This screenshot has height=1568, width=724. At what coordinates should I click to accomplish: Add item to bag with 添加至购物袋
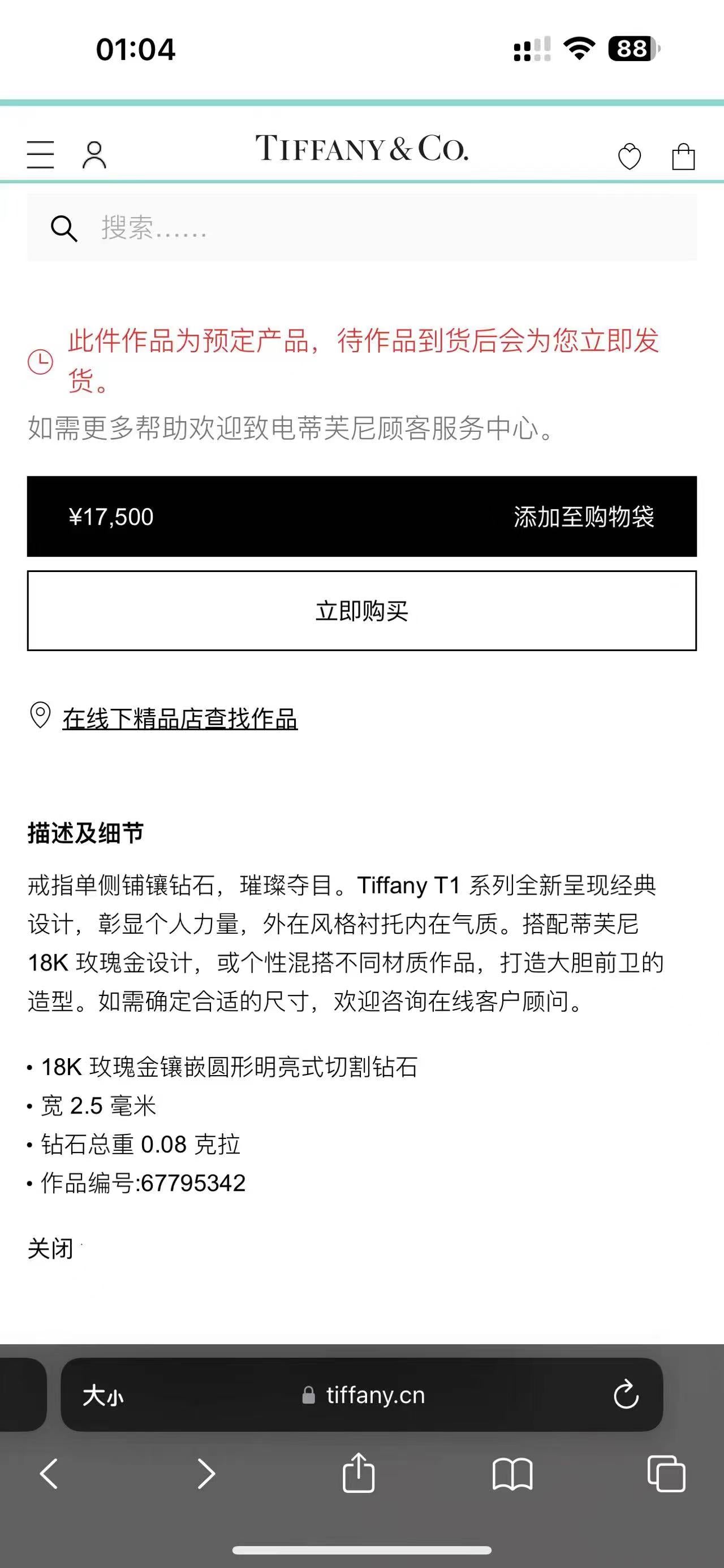pyautogui.click(x=361, y=516)
